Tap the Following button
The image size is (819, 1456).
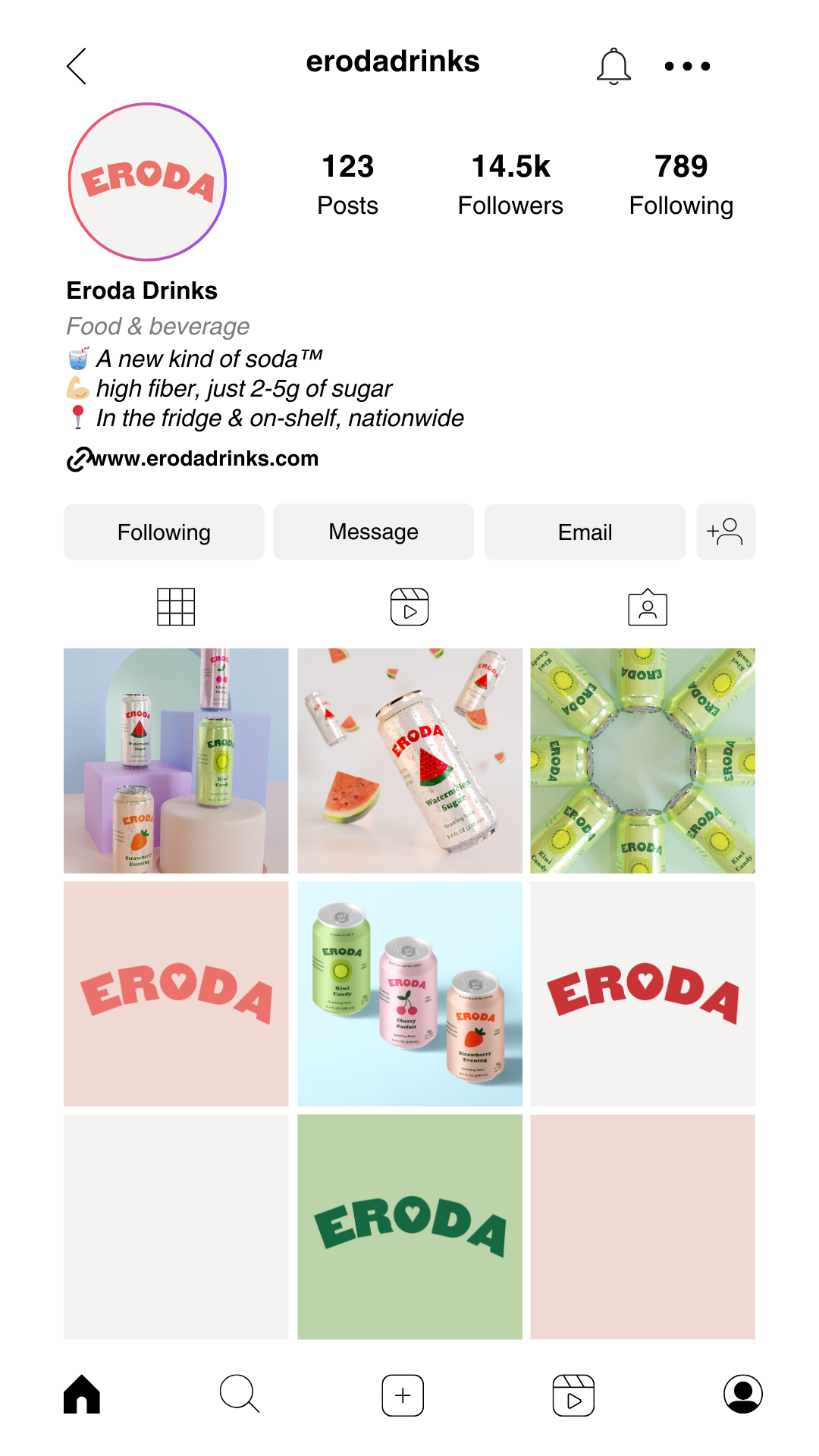coord(164,532)
